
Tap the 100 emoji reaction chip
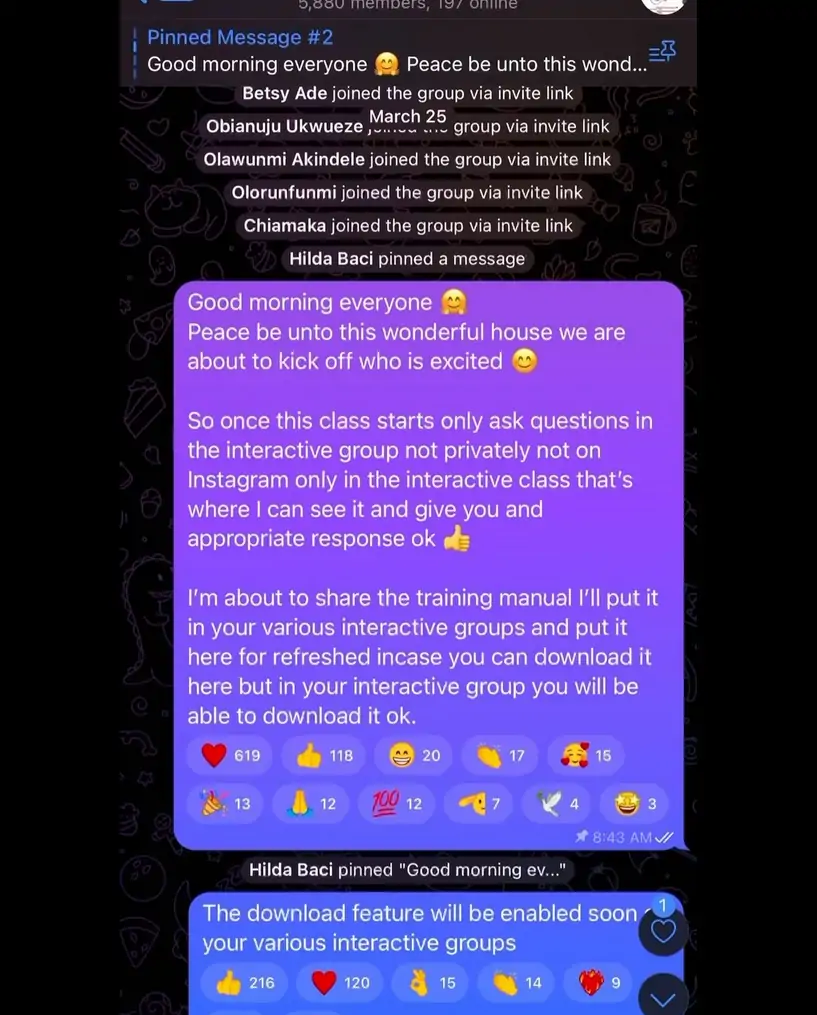pyautogui.click(x=397, y=803)
